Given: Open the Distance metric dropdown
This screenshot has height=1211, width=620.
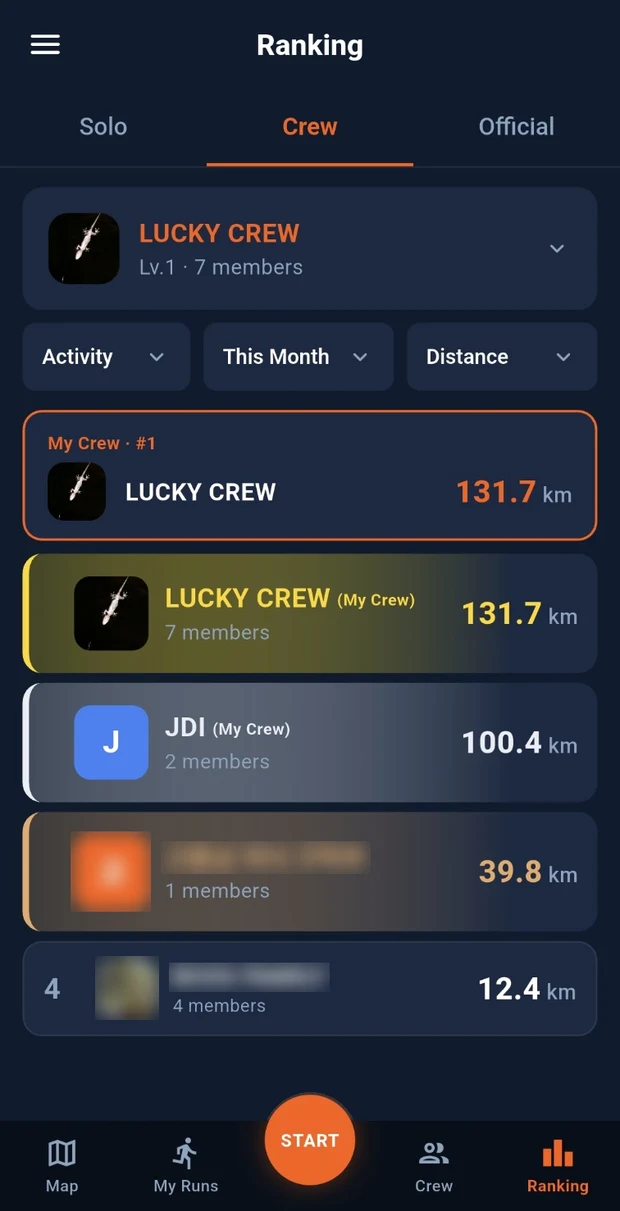Looking at the screenshot, I should (502, 357).
